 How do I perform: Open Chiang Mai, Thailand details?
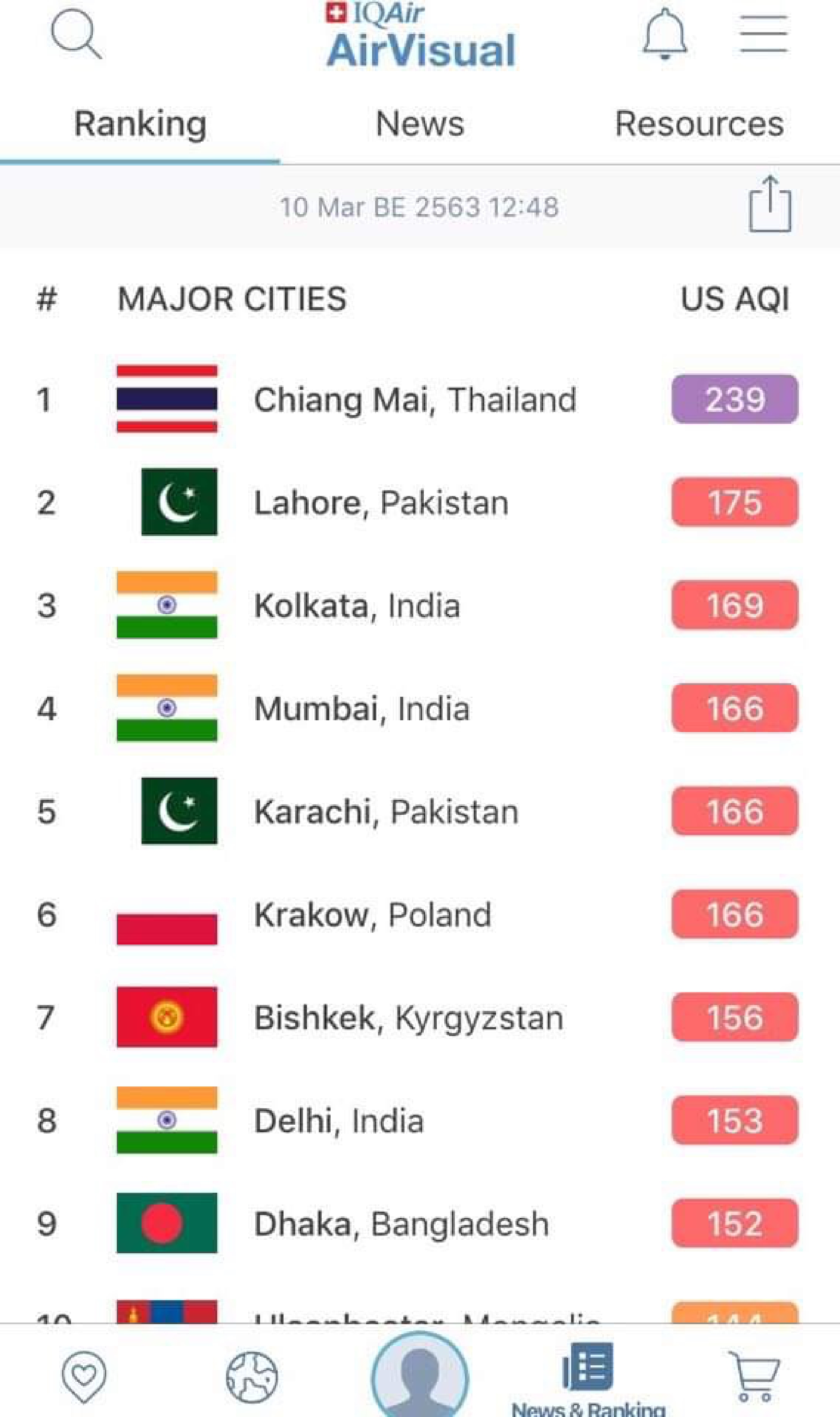point(415,399)
